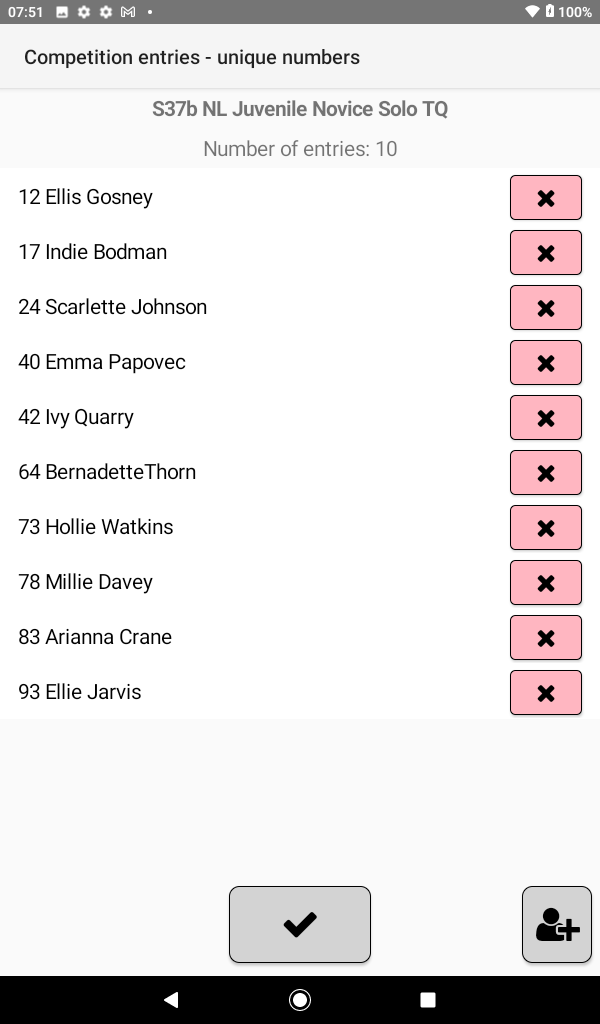Add a new competitor entry
This screenshot has height=1024, width=600.
tap(557, 925)
